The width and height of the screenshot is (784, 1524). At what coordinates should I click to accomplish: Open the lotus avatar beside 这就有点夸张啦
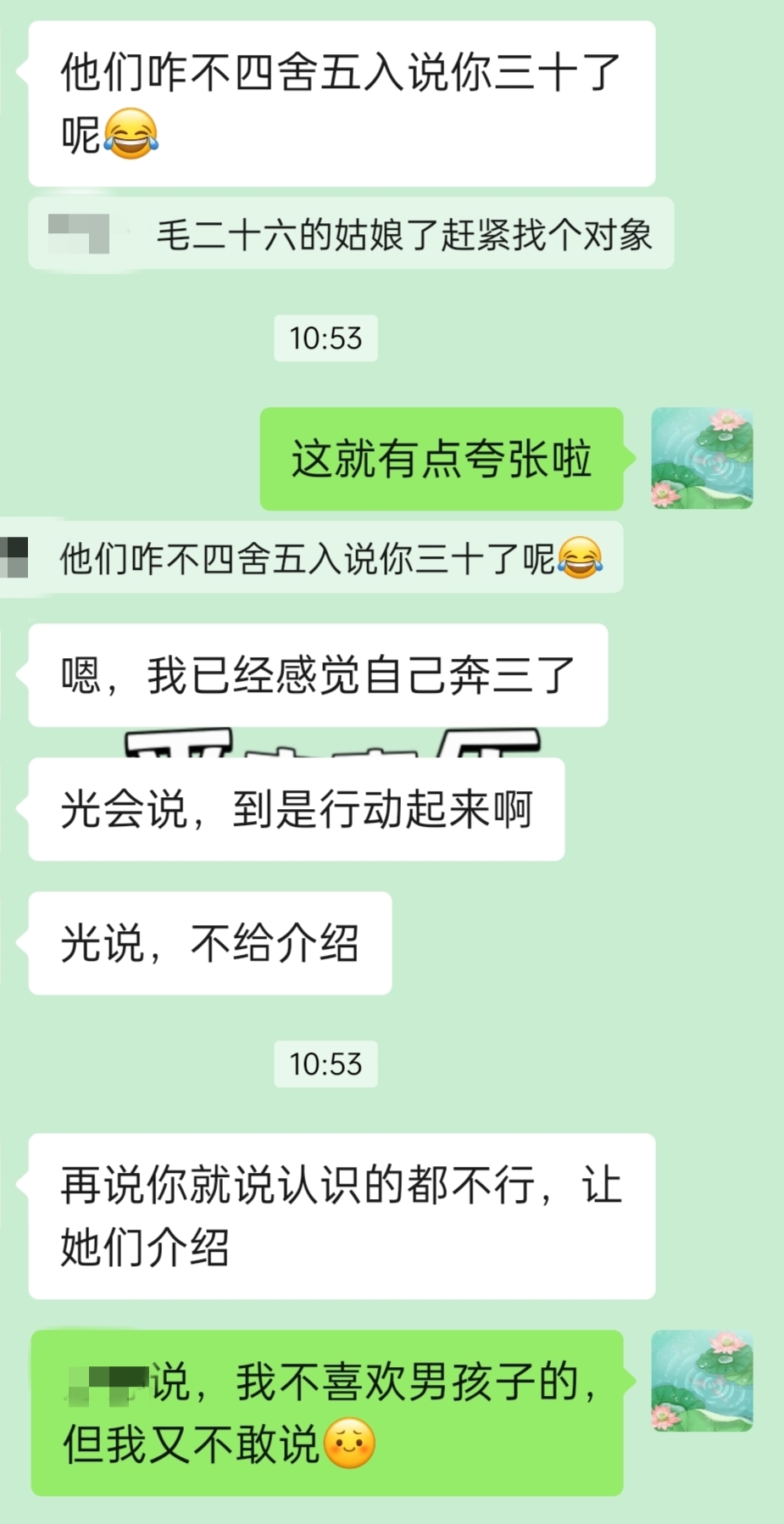(x=702, y=458)
